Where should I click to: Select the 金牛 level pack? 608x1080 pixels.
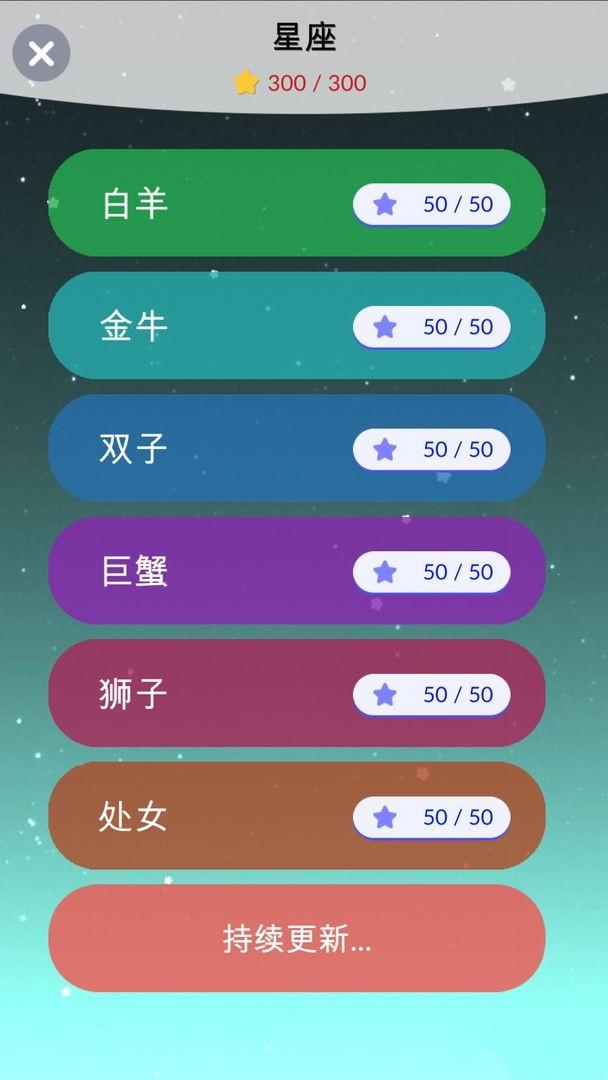tap(296, 326)
